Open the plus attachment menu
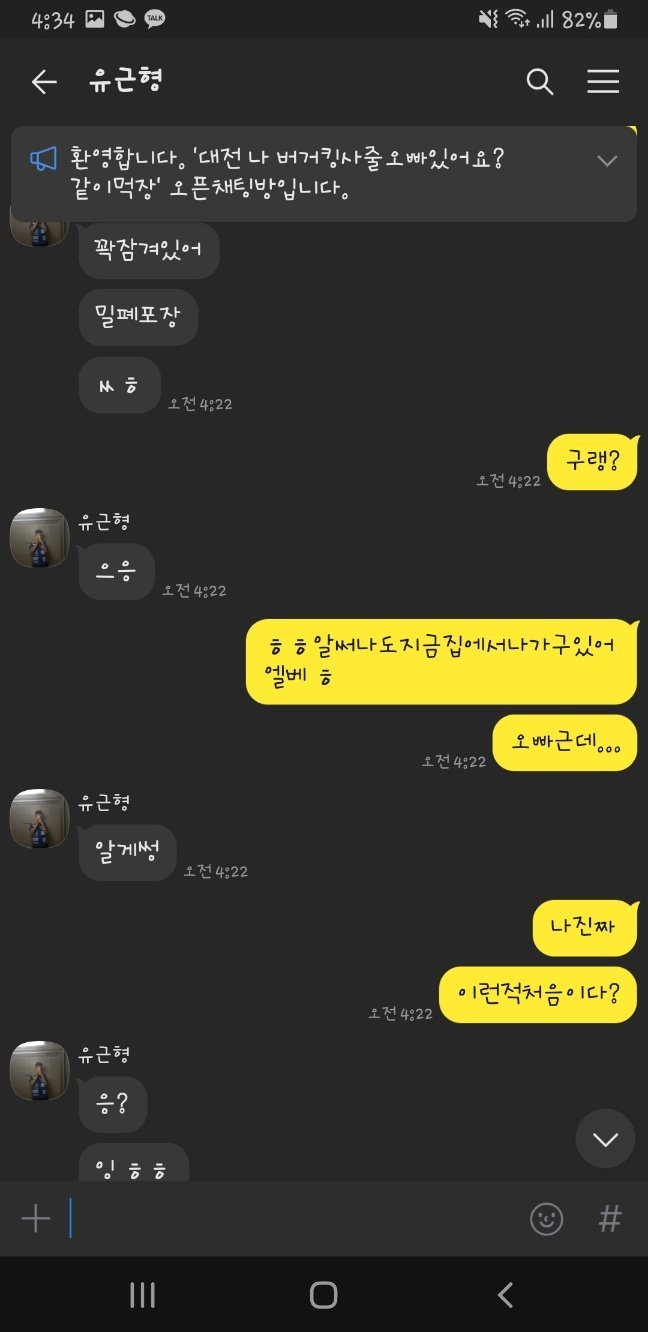 (x=35, y=1218)
